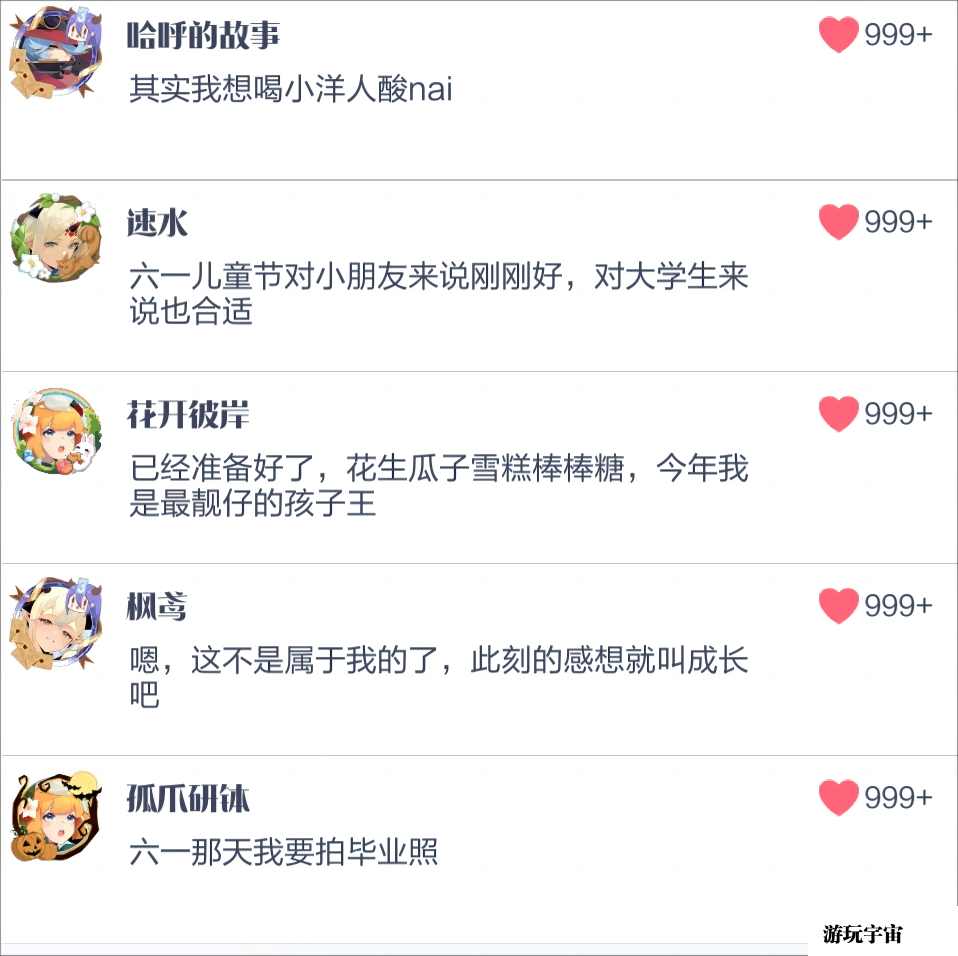Like 速水's comment about 六一儿童节
This screenshot has height=956, width=958.
(838, 221)
